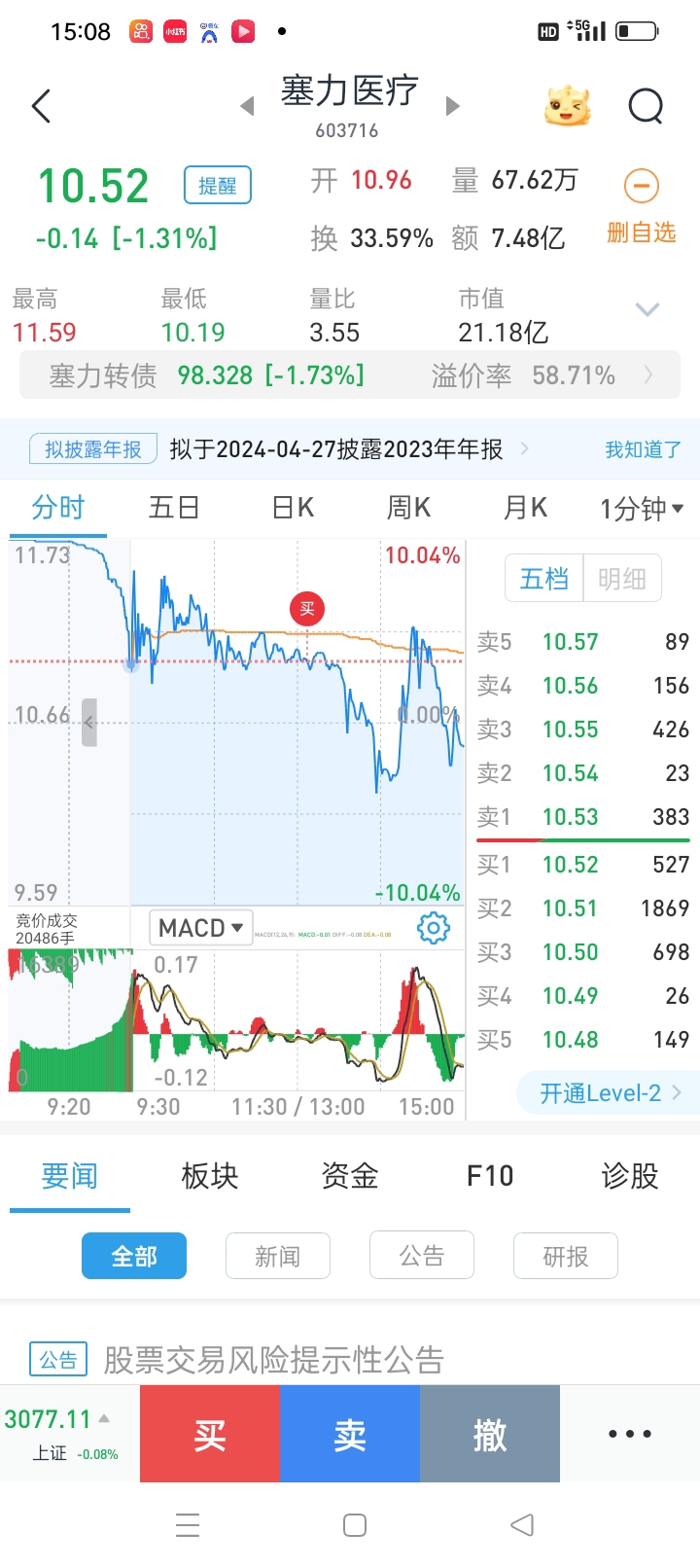Go back using the top-left arrow

click(x=41, y=106)
